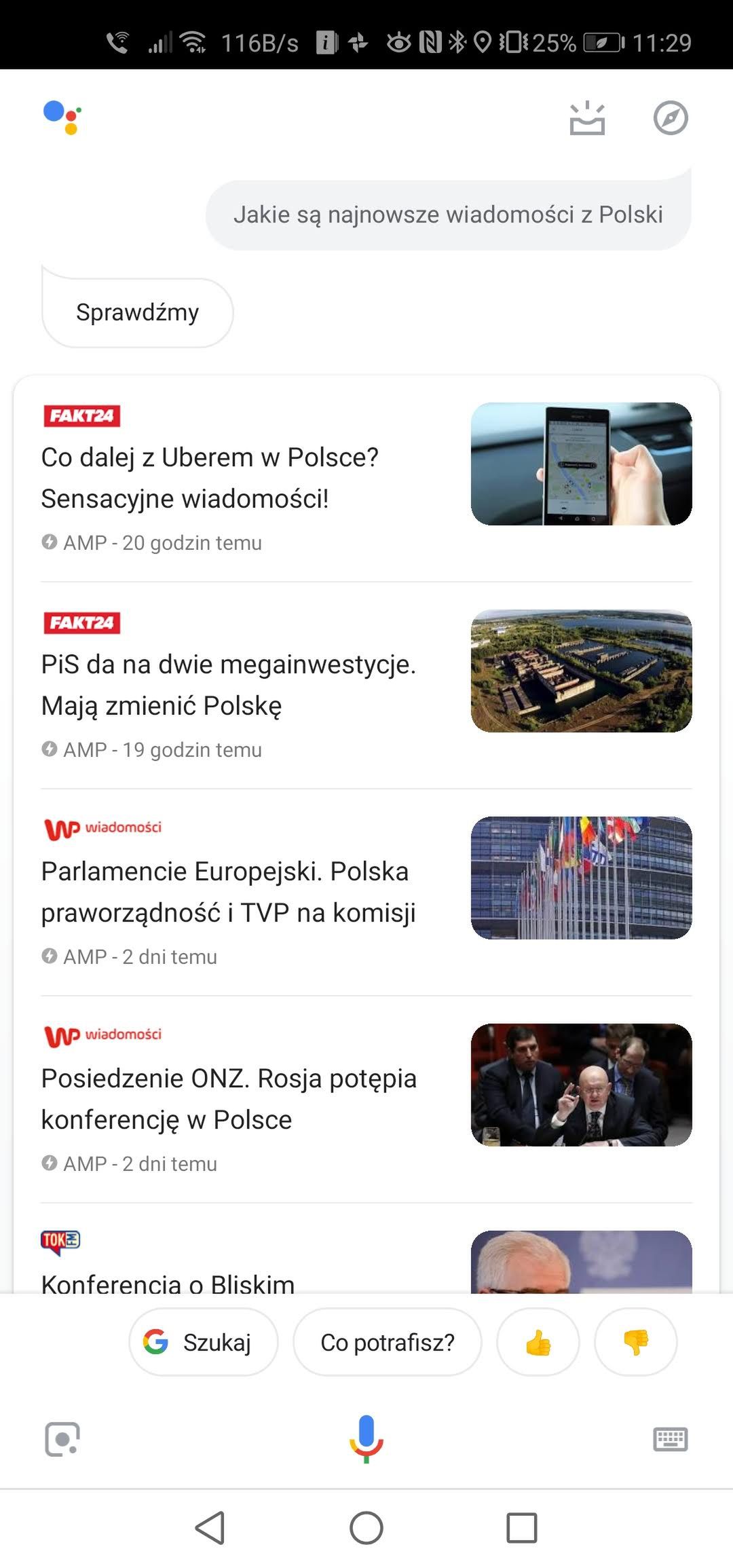The image size is (733, 1568).
Task: Select the Co potrafisz? chip
Action: click(x=388, y=1342)
